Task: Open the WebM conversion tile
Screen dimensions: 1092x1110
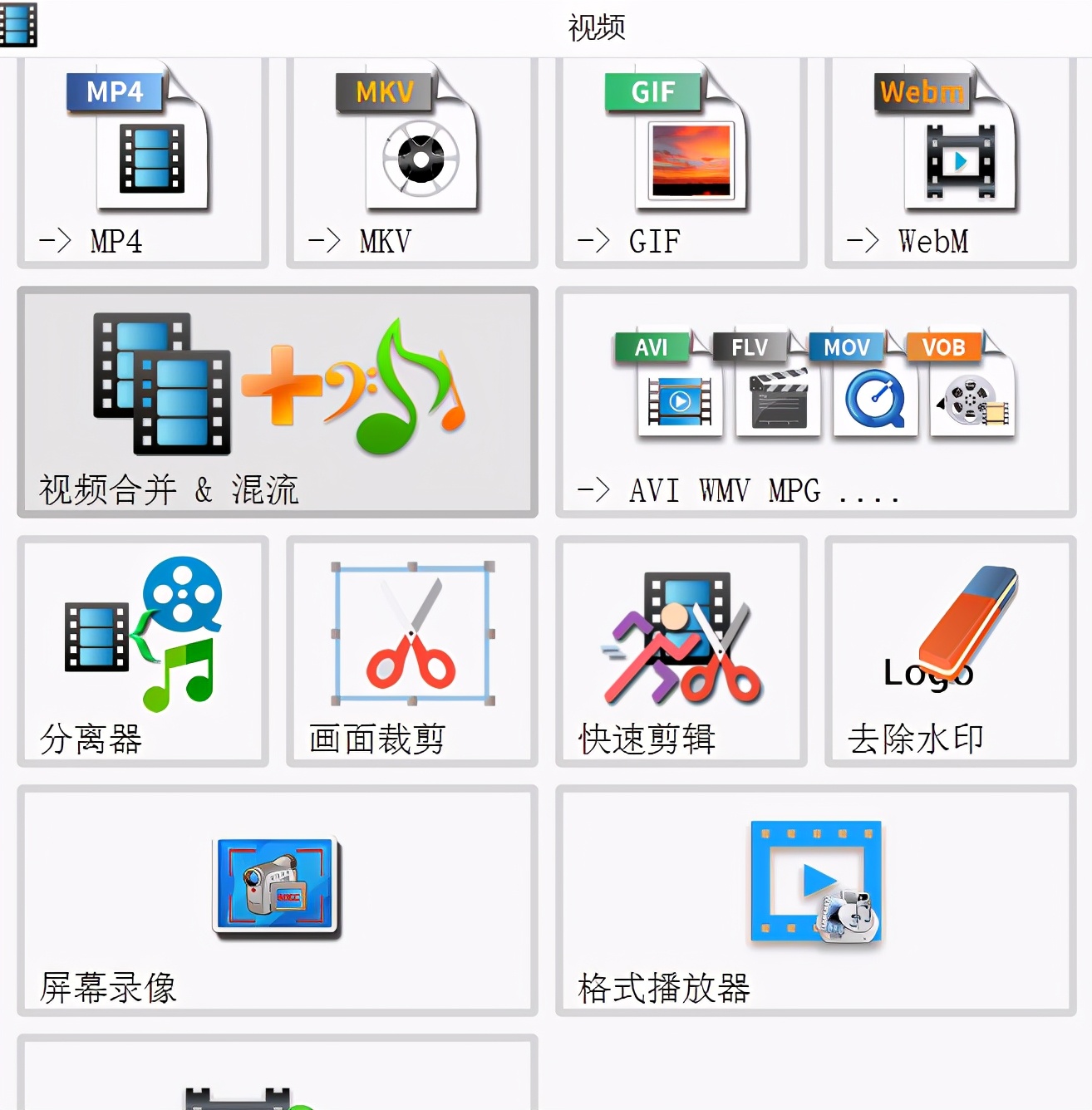Action: (950, 162)
